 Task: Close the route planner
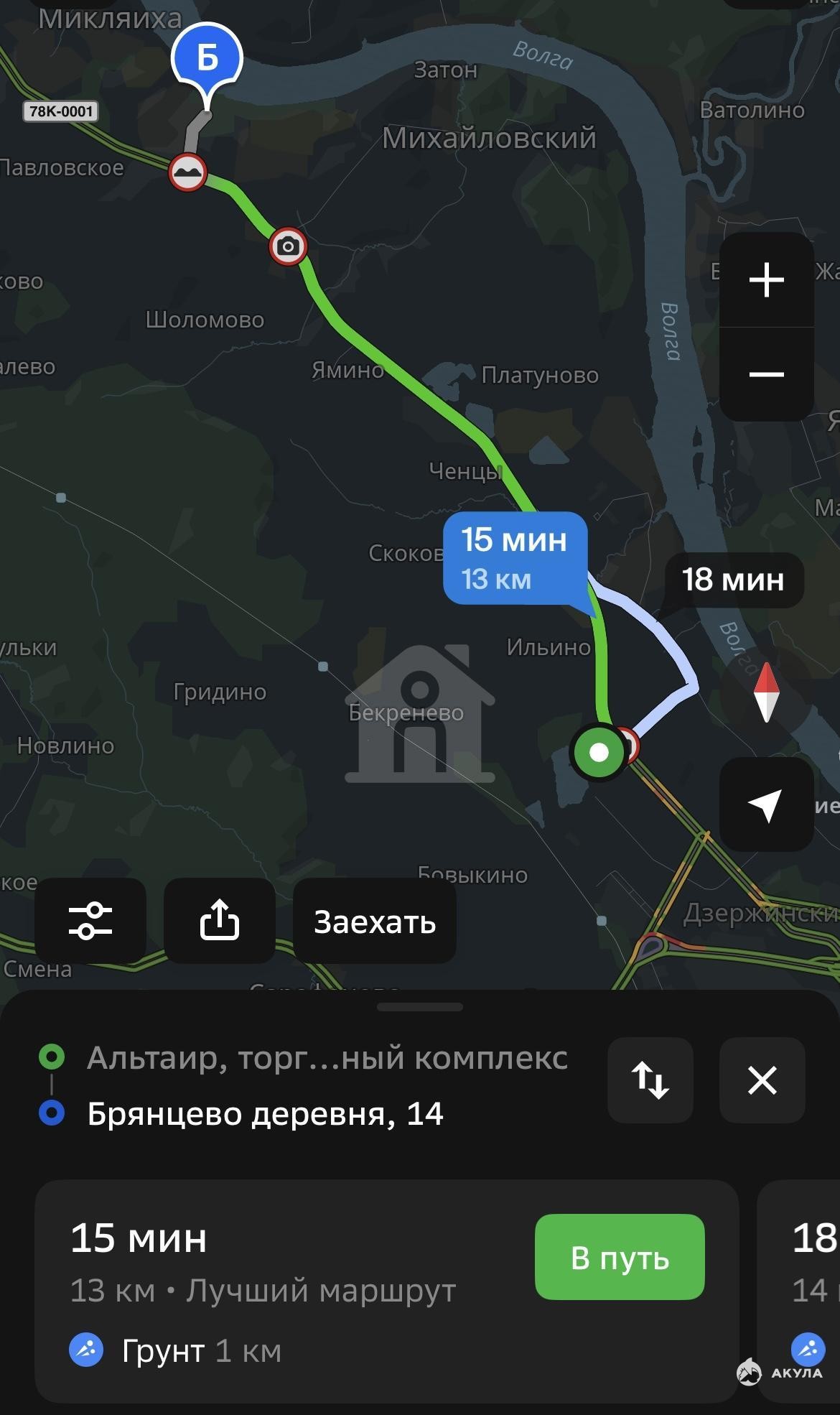(762, 1080)
